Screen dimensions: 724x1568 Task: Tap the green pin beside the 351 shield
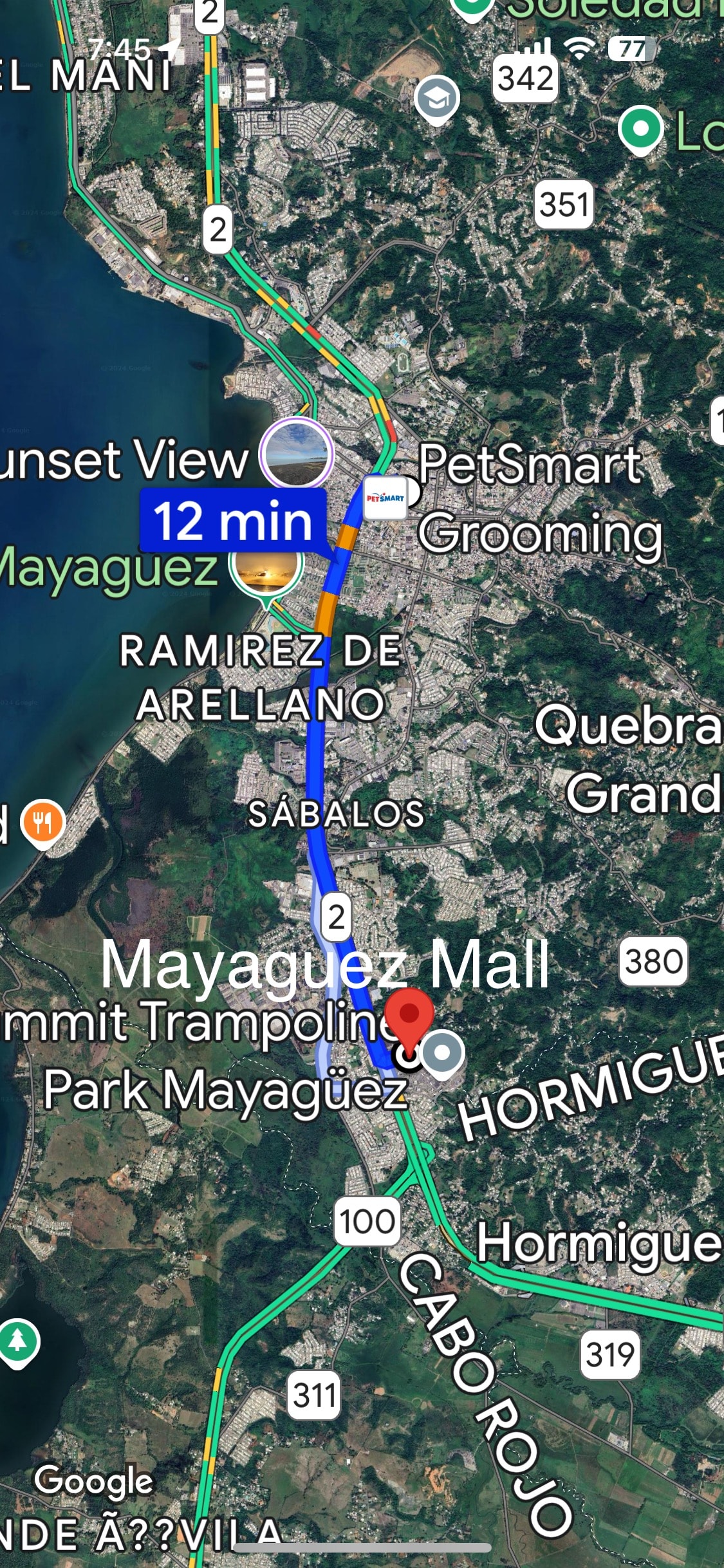pyautogui.click(x=640, y=129)
